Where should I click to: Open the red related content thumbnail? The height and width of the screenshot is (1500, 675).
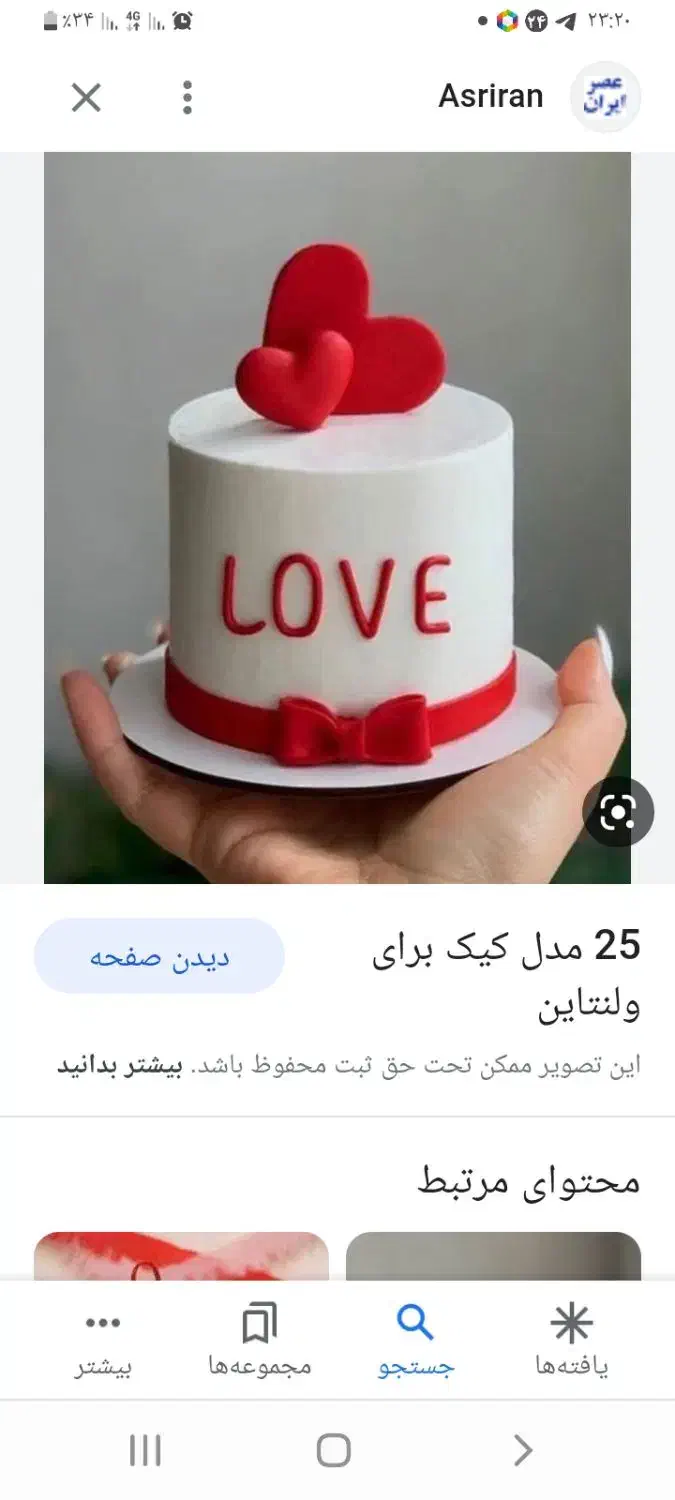coord(181,1256)
